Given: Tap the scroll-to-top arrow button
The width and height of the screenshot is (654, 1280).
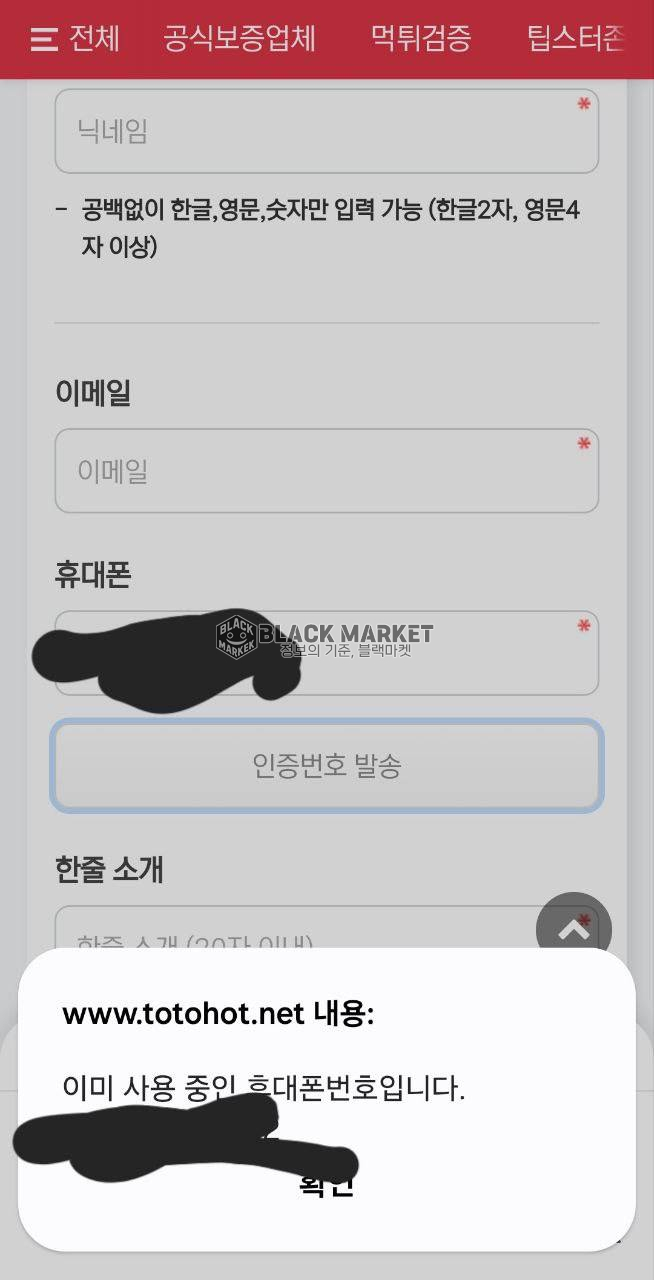Looking at the screenshot, I should (x=573, y=929).
